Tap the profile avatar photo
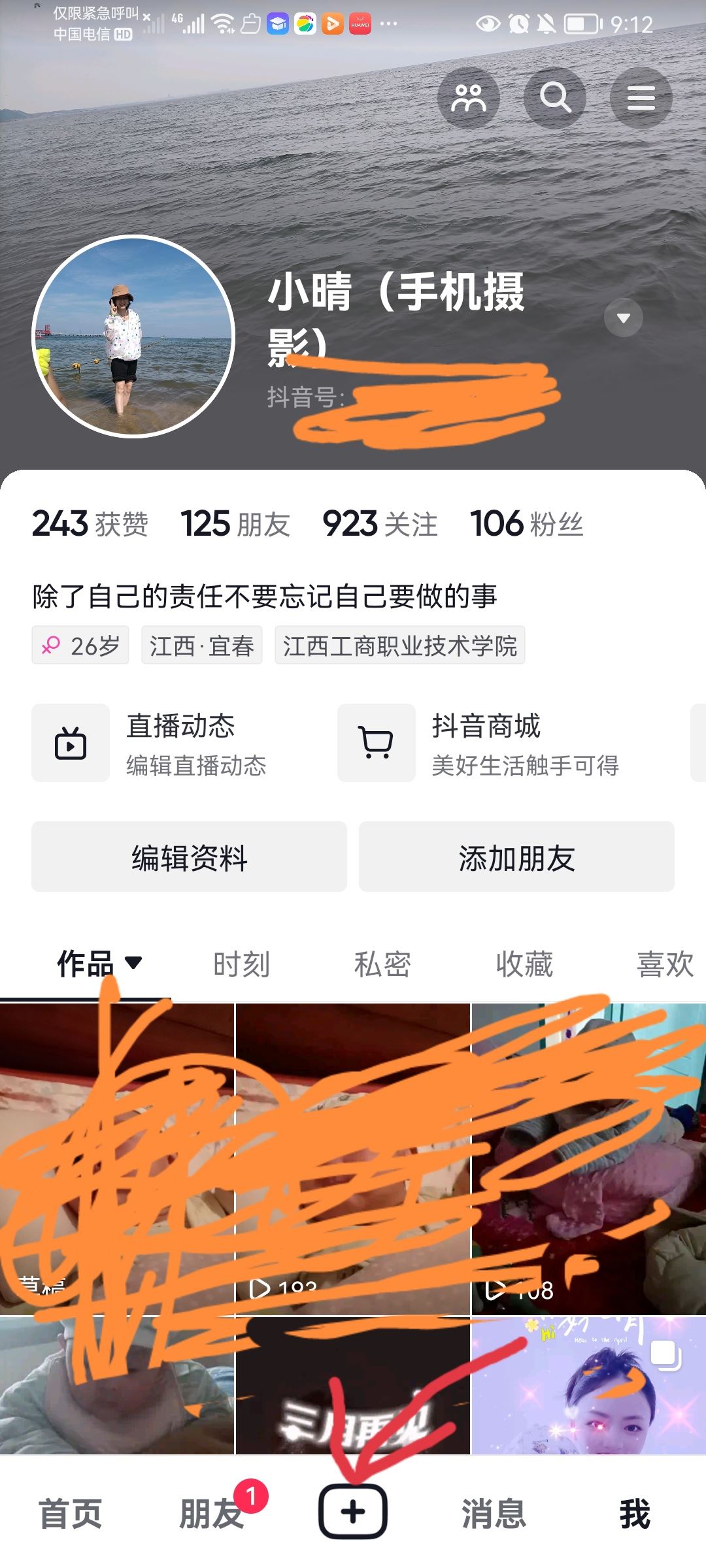Viewport: 706px width, 1568px height. (133, 336)
